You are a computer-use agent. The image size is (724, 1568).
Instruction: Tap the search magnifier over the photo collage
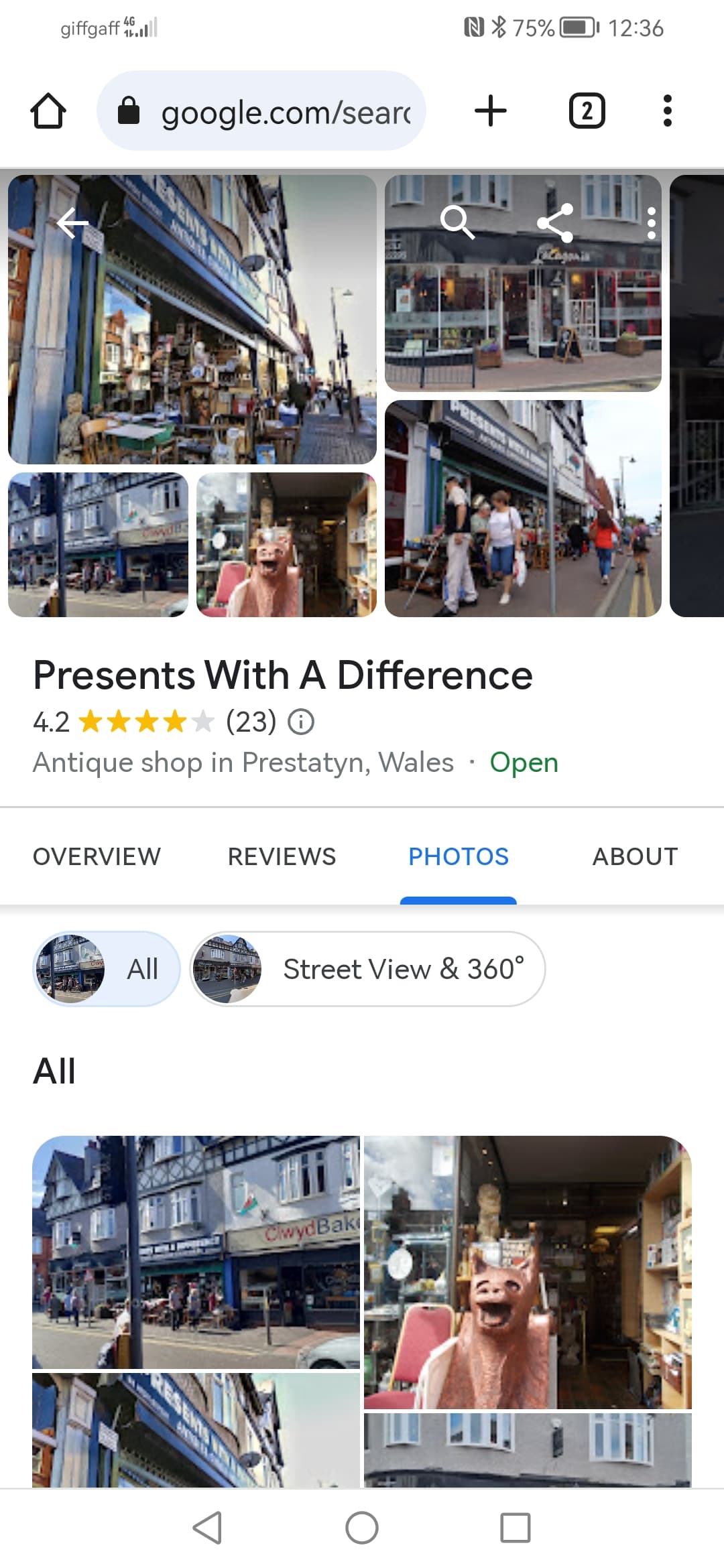pyautogui.click(x=457, y=222)
